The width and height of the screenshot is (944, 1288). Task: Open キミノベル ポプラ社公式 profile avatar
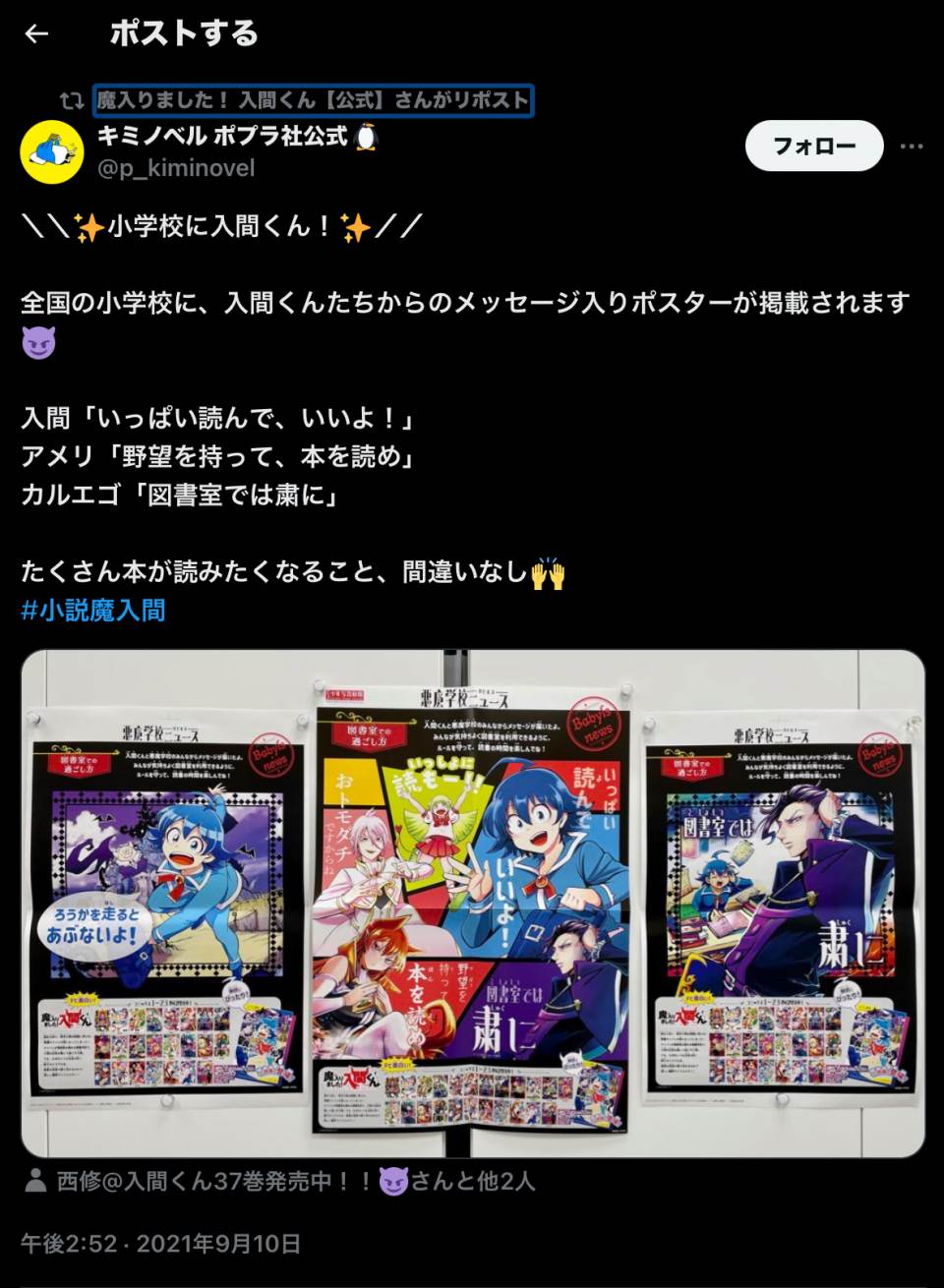pyautogui.click(x=51, y=152)
